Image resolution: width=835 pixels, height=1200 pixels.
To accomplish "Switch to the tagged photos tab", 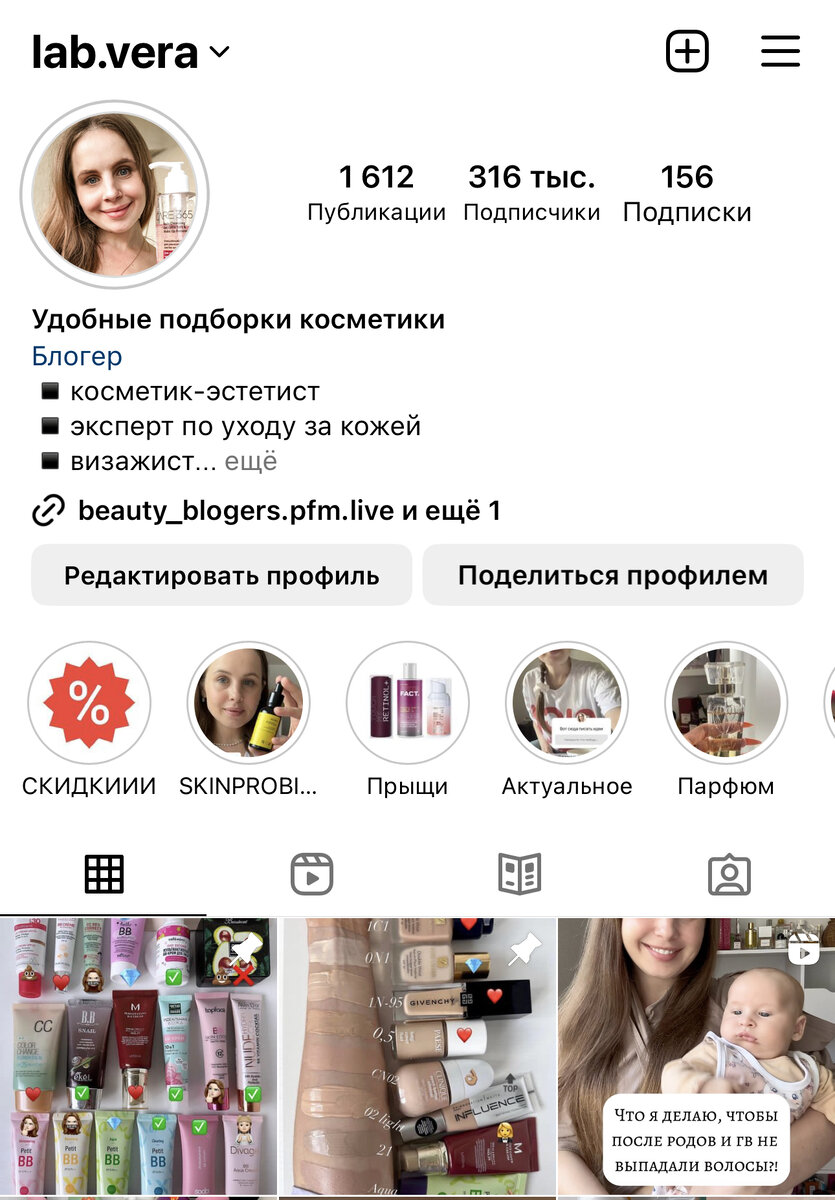I will click(729, 874).
